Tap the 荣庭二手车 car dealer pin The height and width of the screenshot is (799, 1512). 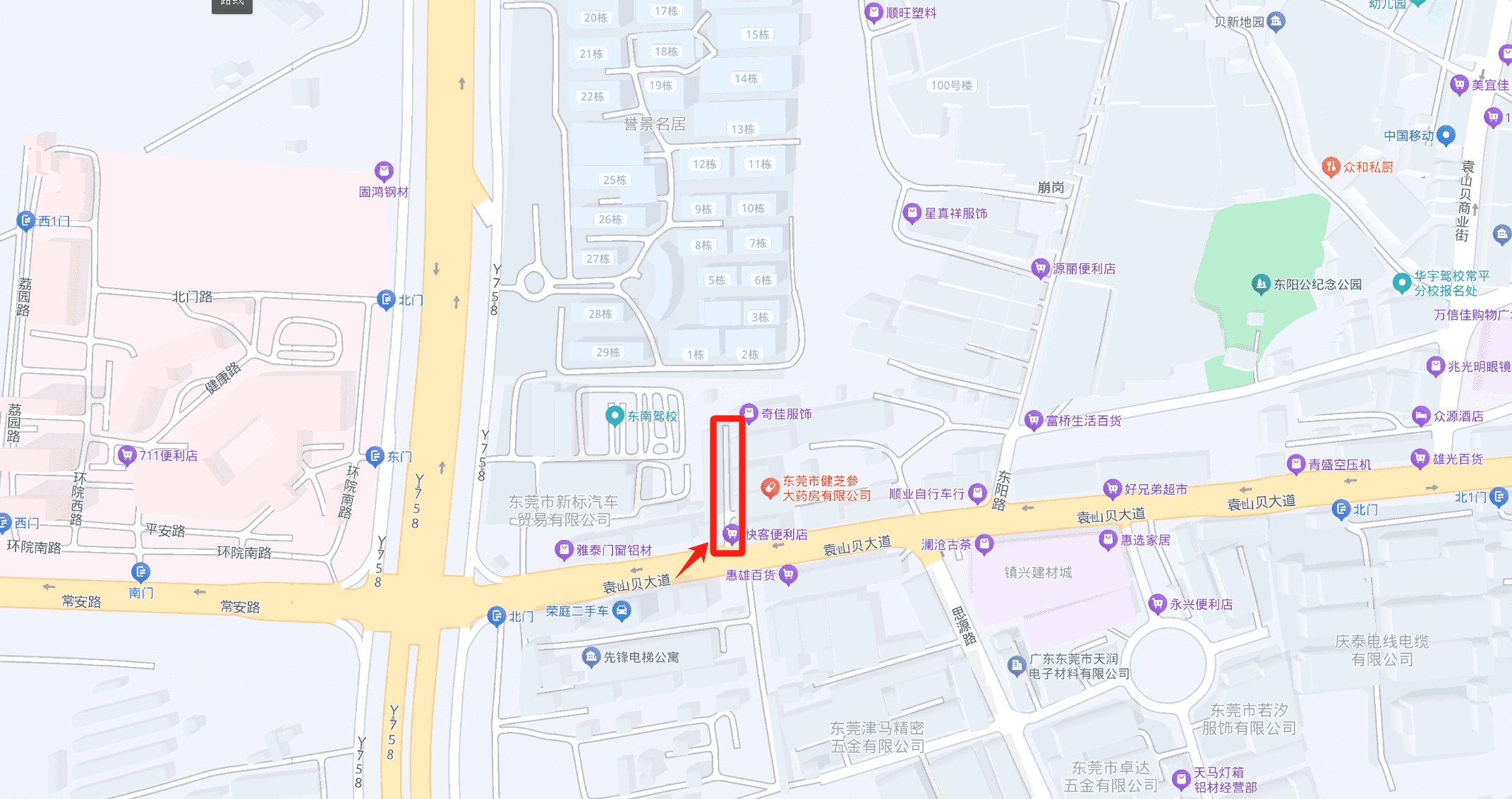click(622, 611)
